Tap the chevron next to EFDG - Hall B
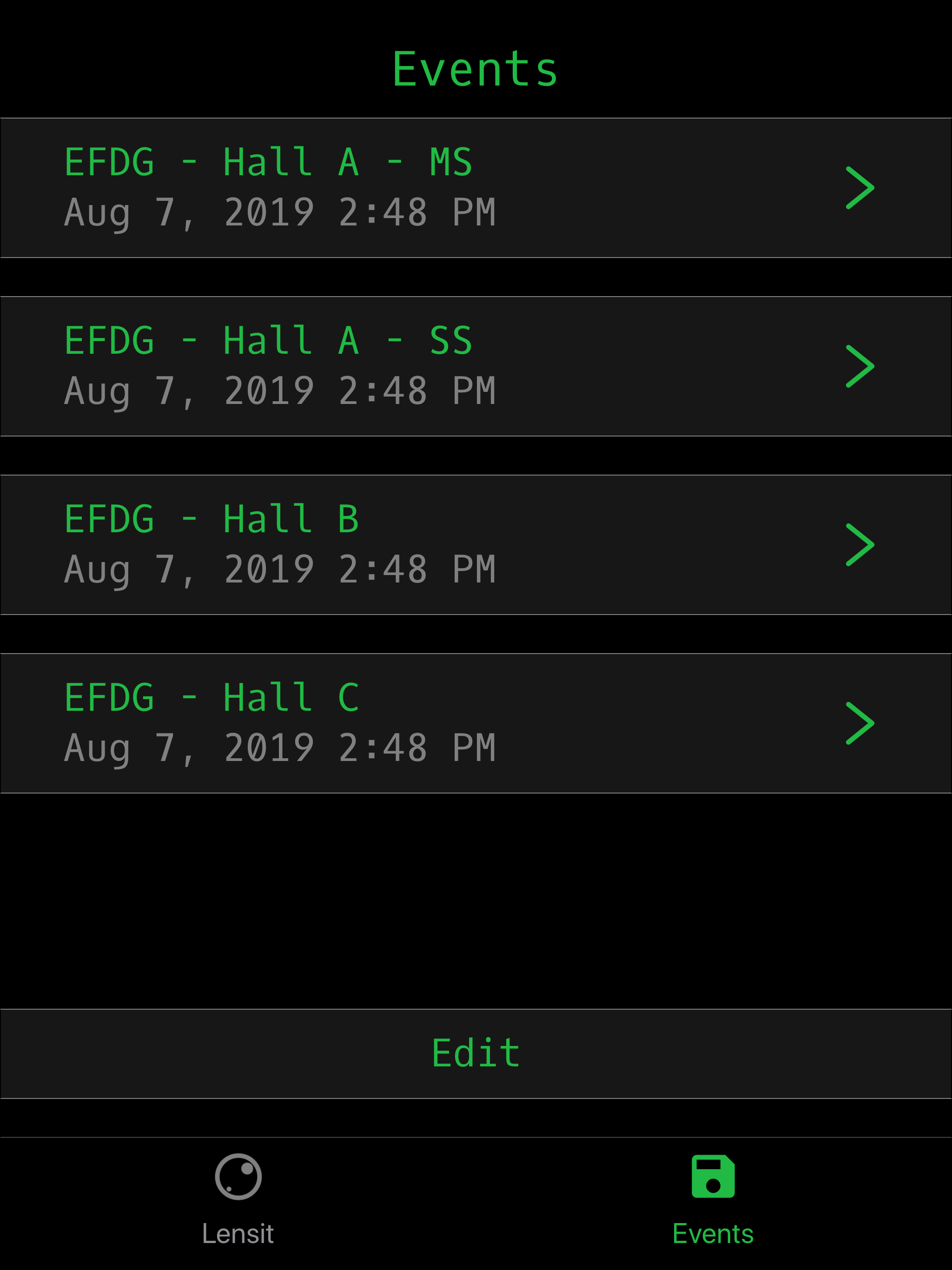 [x=859, y=544]
